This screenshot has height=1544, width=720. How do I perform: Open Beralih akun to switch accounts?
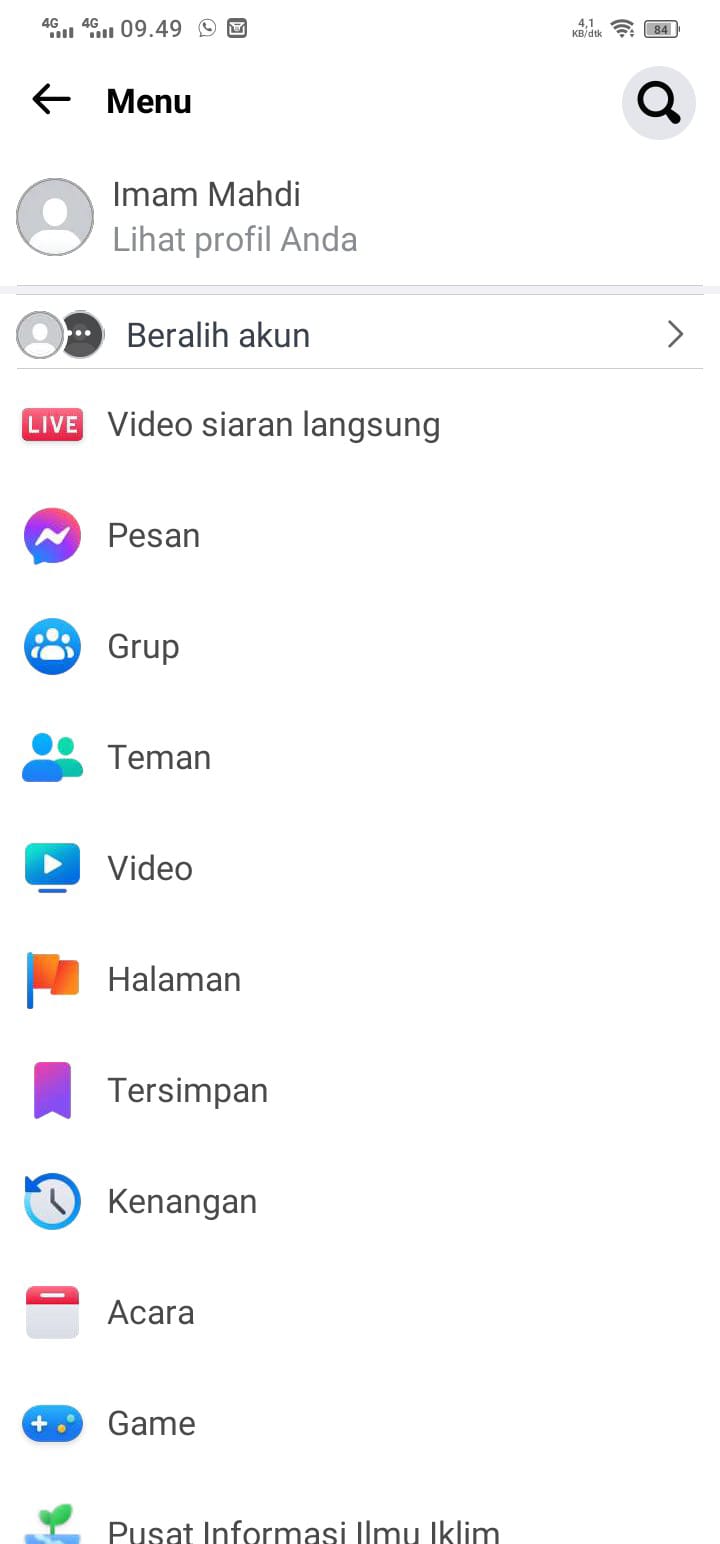point(218,335)
